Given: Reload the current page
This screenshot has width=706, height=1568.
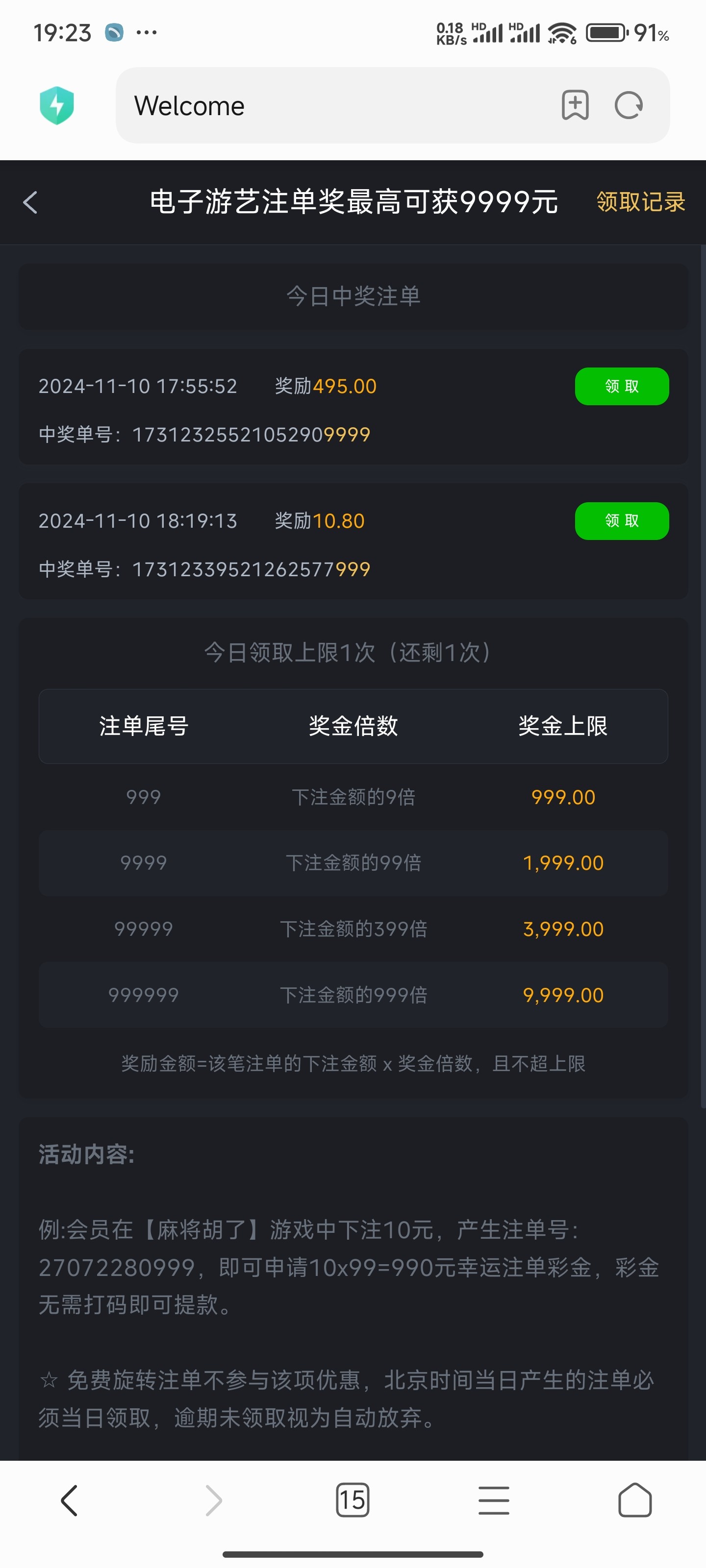Looking at the screenshot, I should (x=629, y=105).
